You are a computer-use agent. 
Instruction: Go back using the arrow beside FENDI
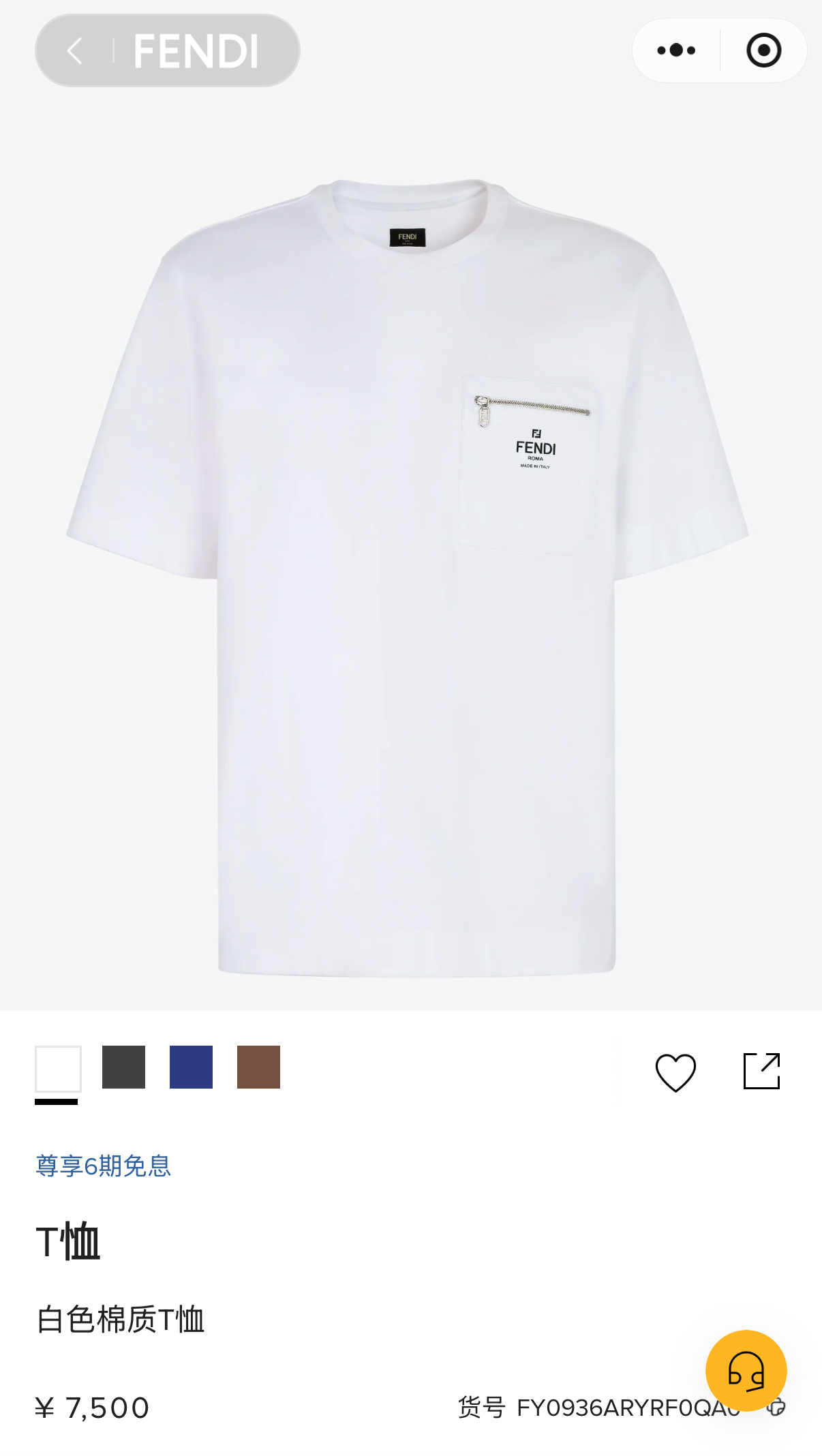[x=75, y=51]
